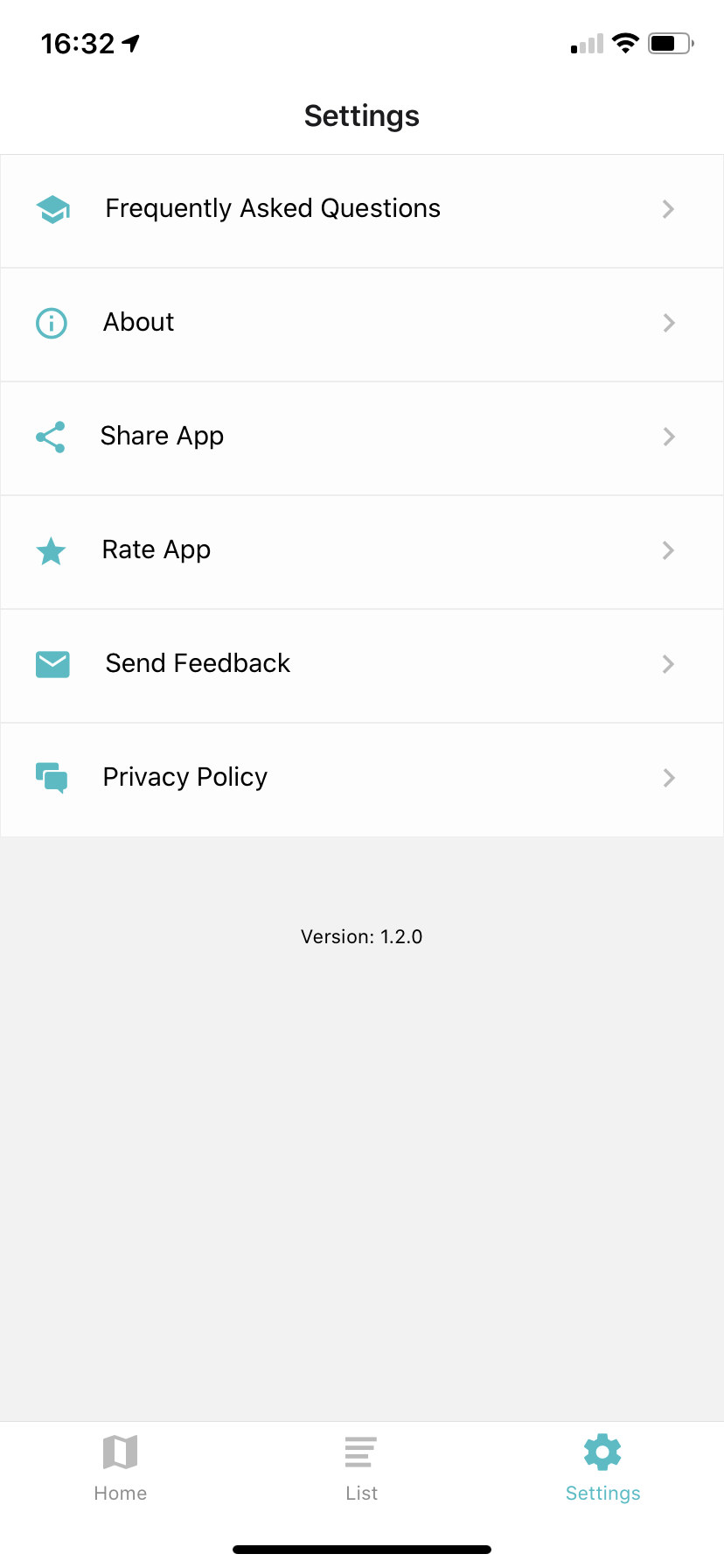
Task: Go to the List tab
Action: pyautogui.click(x=361, y=1468)
